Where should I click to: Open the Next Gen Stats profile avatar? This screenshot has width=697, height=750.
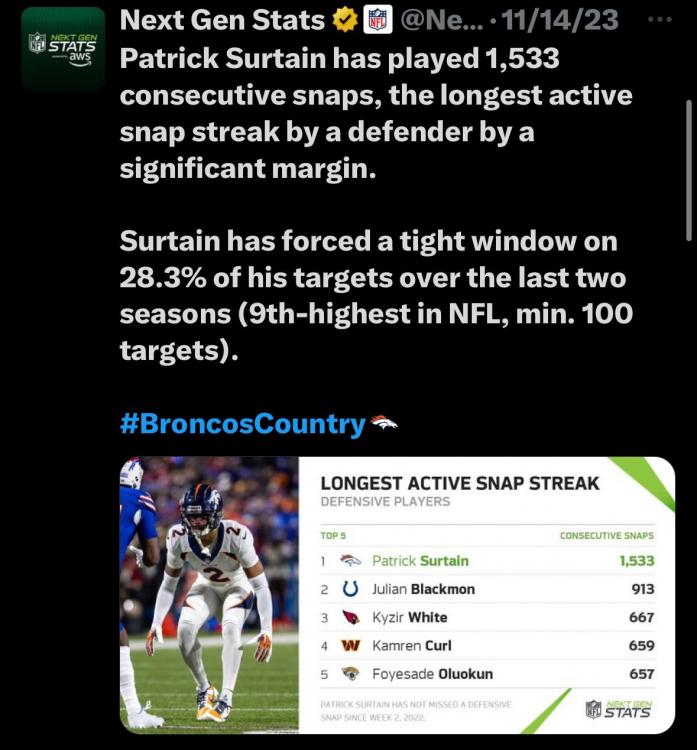click(63, 49)
